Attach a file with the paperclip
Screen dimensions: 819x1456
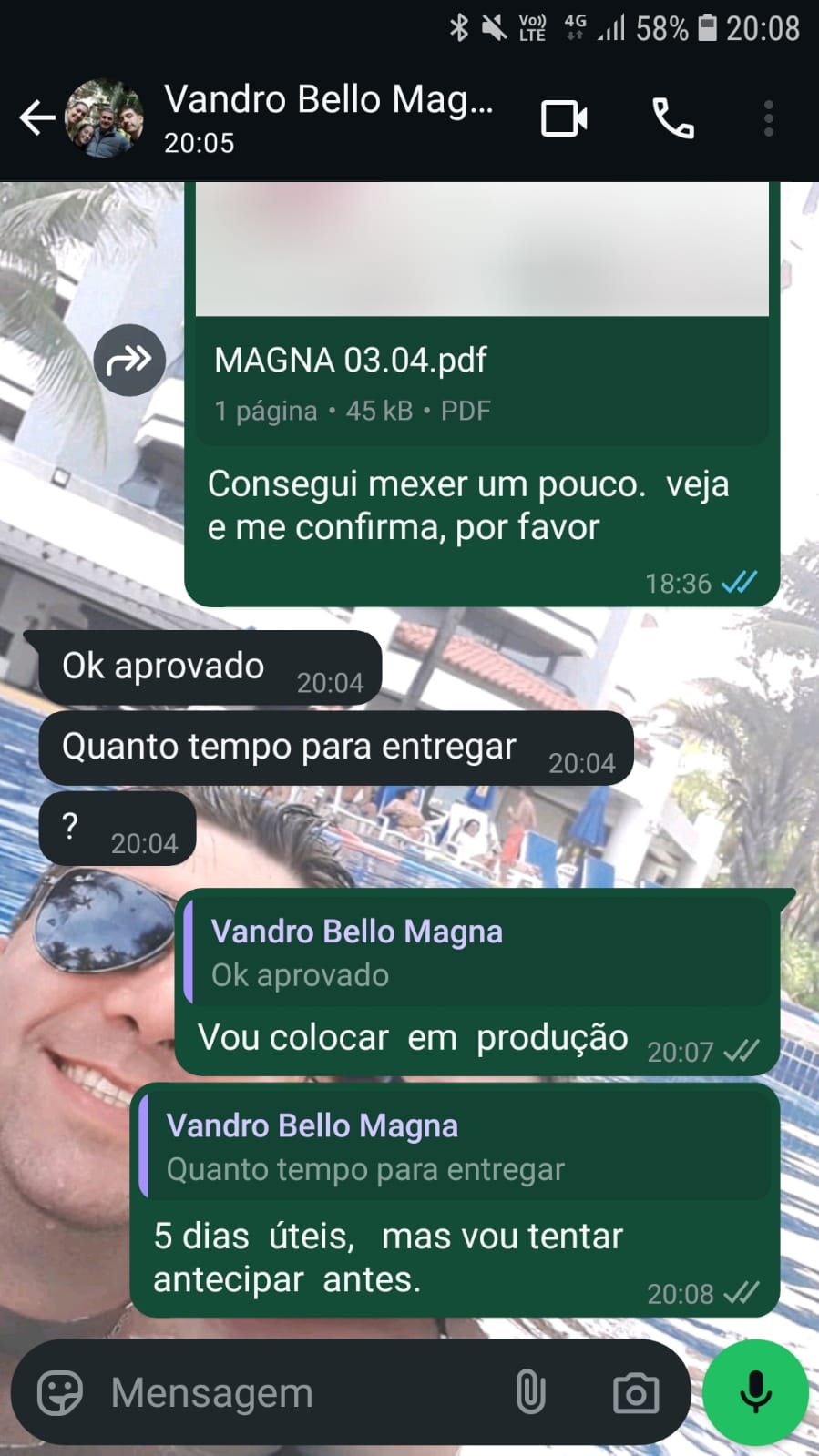point(530,1393)
